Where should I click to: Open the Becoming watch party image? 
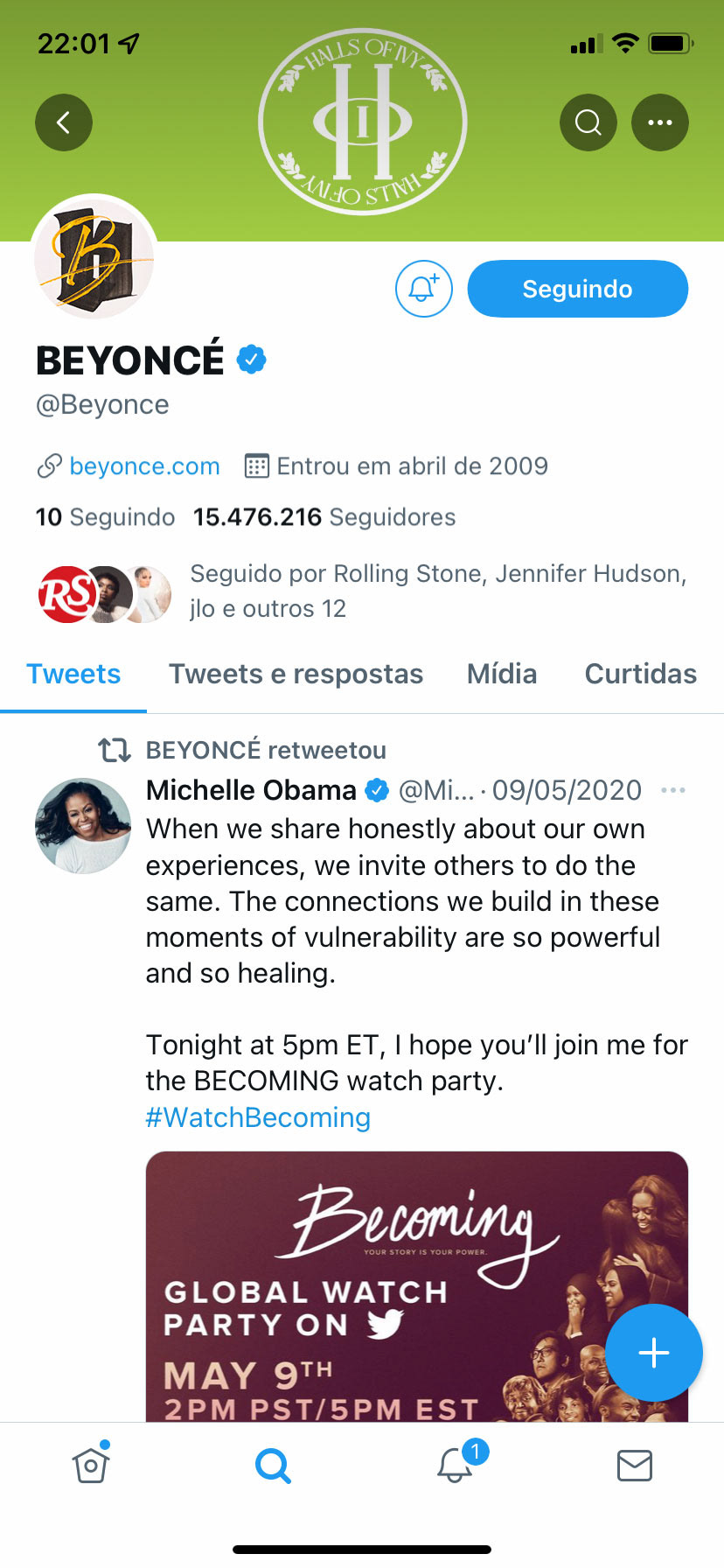[417, 1286]
